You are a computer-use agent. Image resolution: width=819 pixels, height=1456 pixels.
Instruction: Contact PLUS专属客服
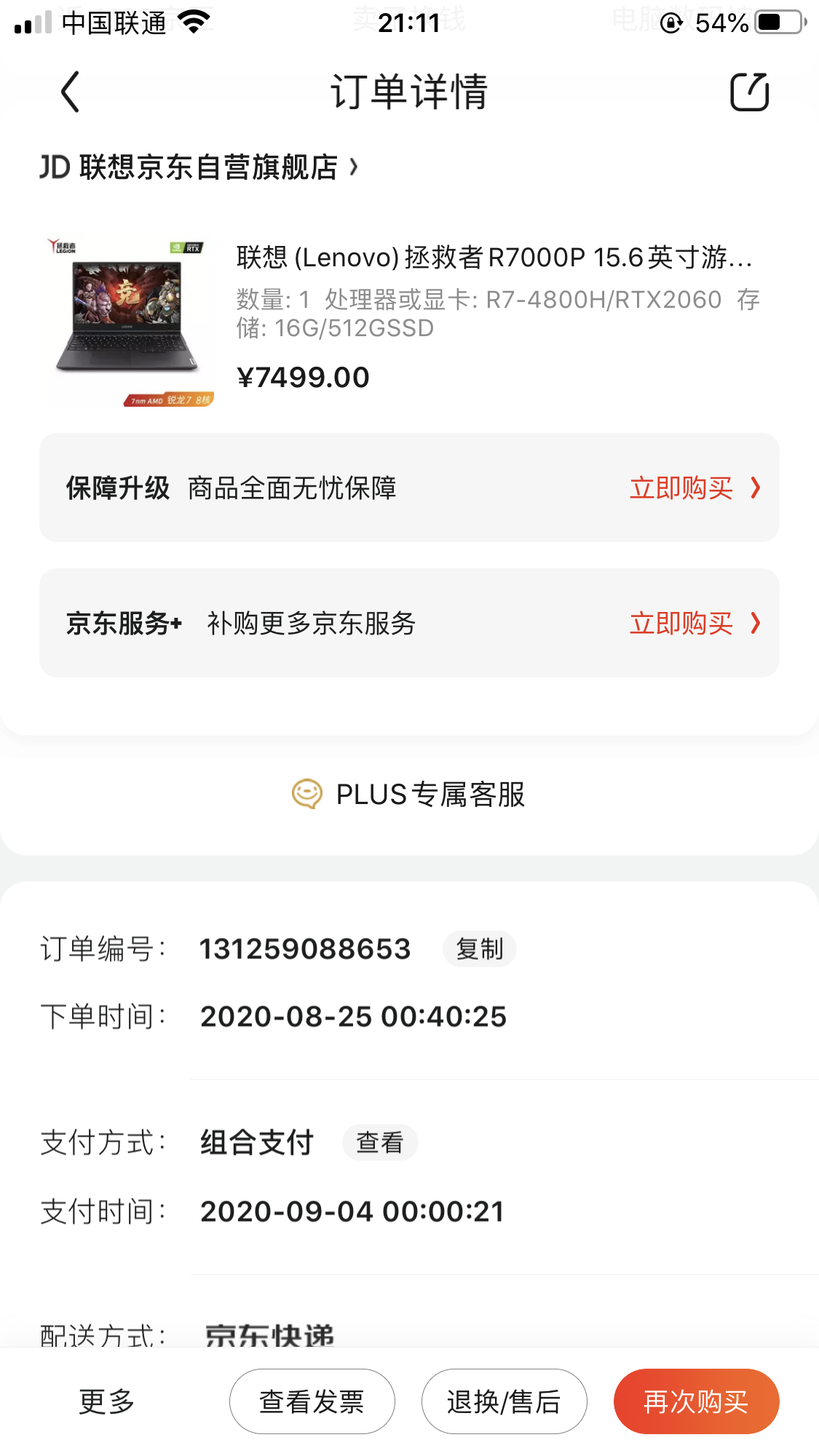point(409,795)
